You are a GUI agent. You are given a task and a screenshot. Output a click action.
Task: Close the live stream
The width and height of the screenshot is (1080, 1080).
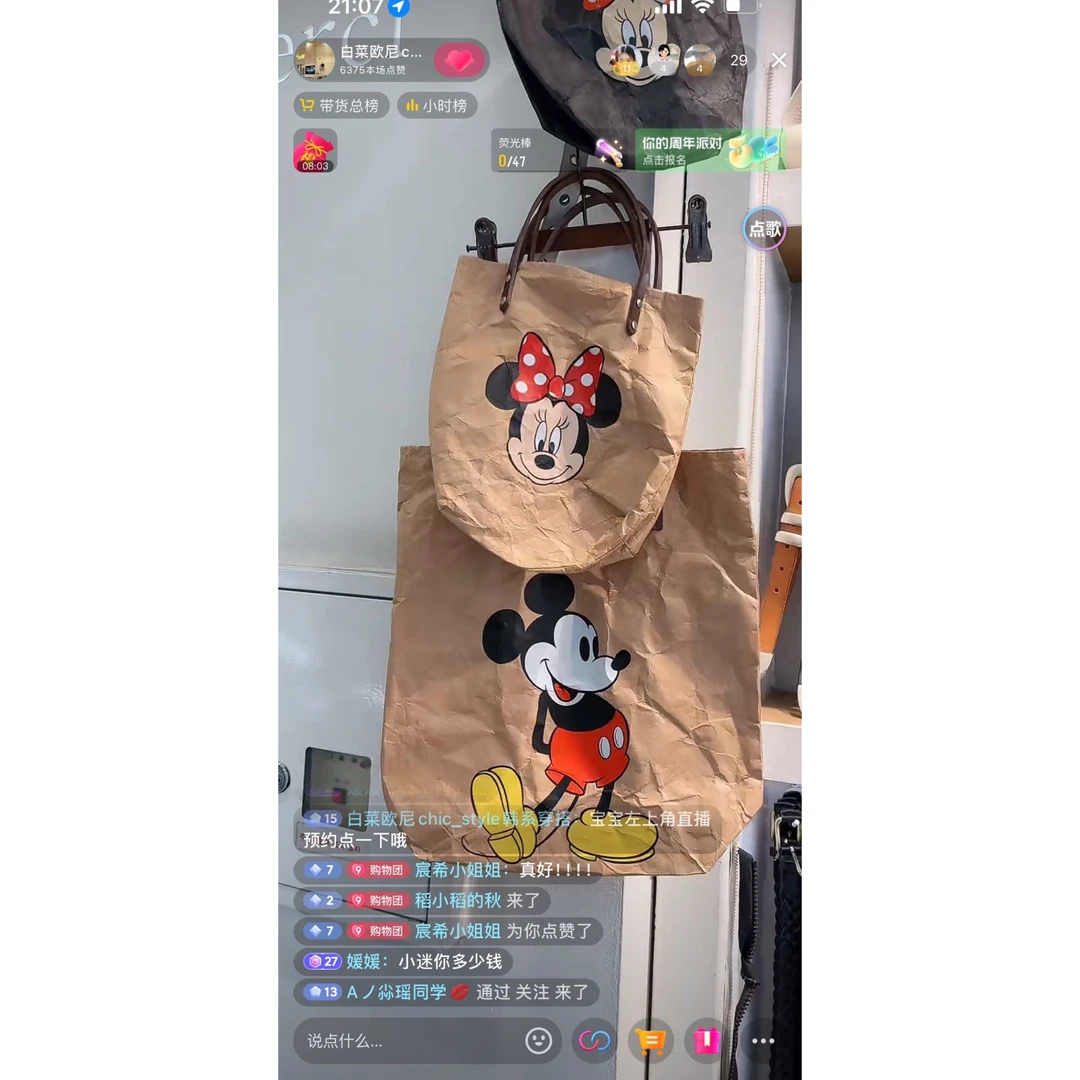[779, 61]
